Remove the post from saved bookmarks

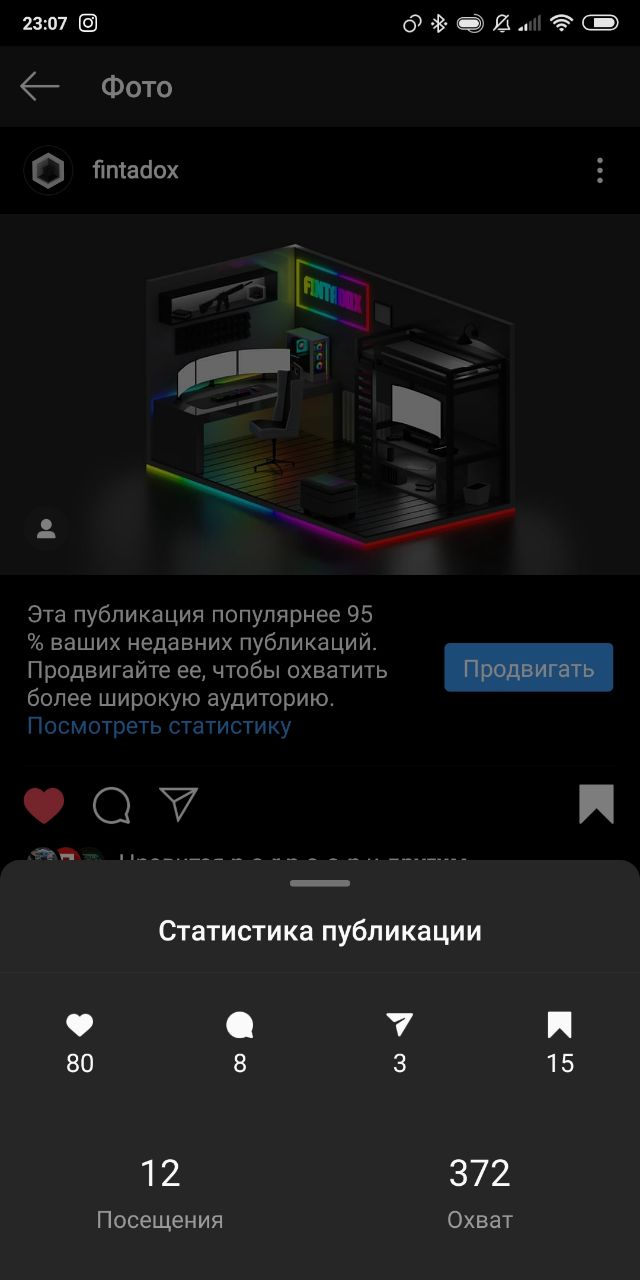tap(596, 804)
